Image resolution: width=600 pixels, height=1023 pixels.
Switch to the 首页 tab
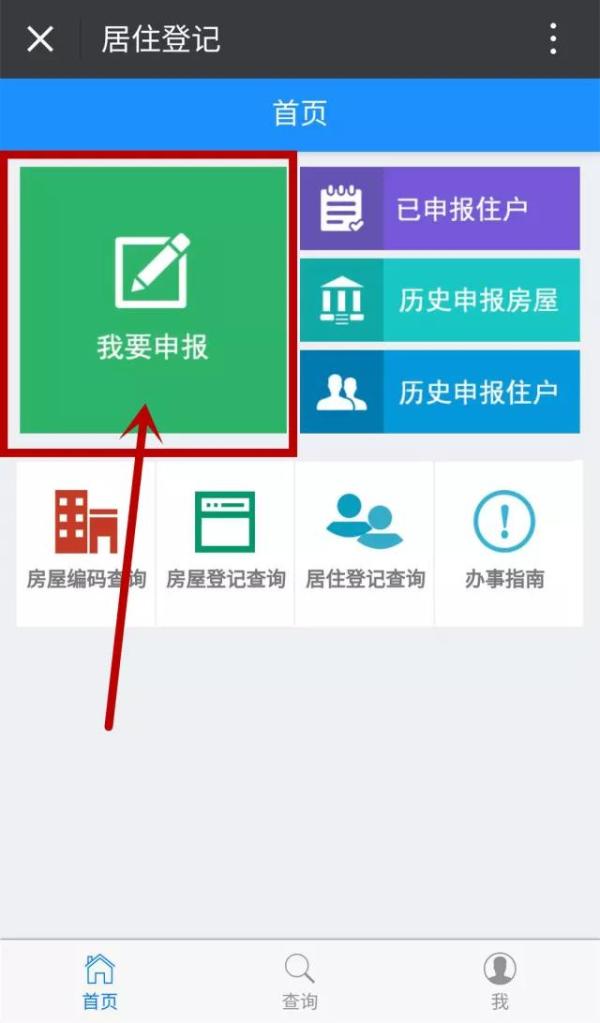(x=100, y=981)
